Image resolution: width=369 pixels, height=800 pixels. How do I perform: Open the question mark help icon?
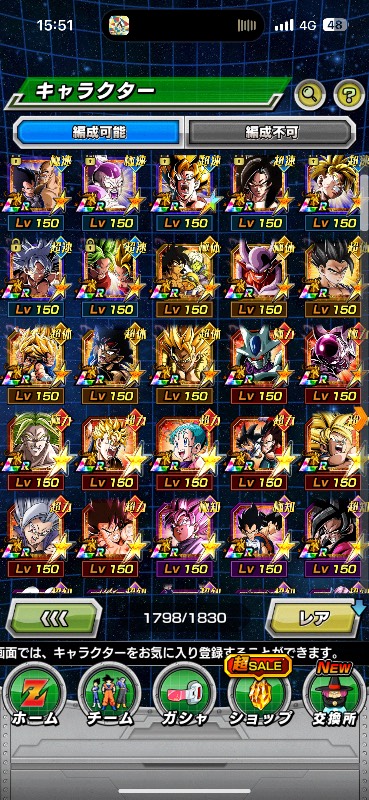coord(349,94)
